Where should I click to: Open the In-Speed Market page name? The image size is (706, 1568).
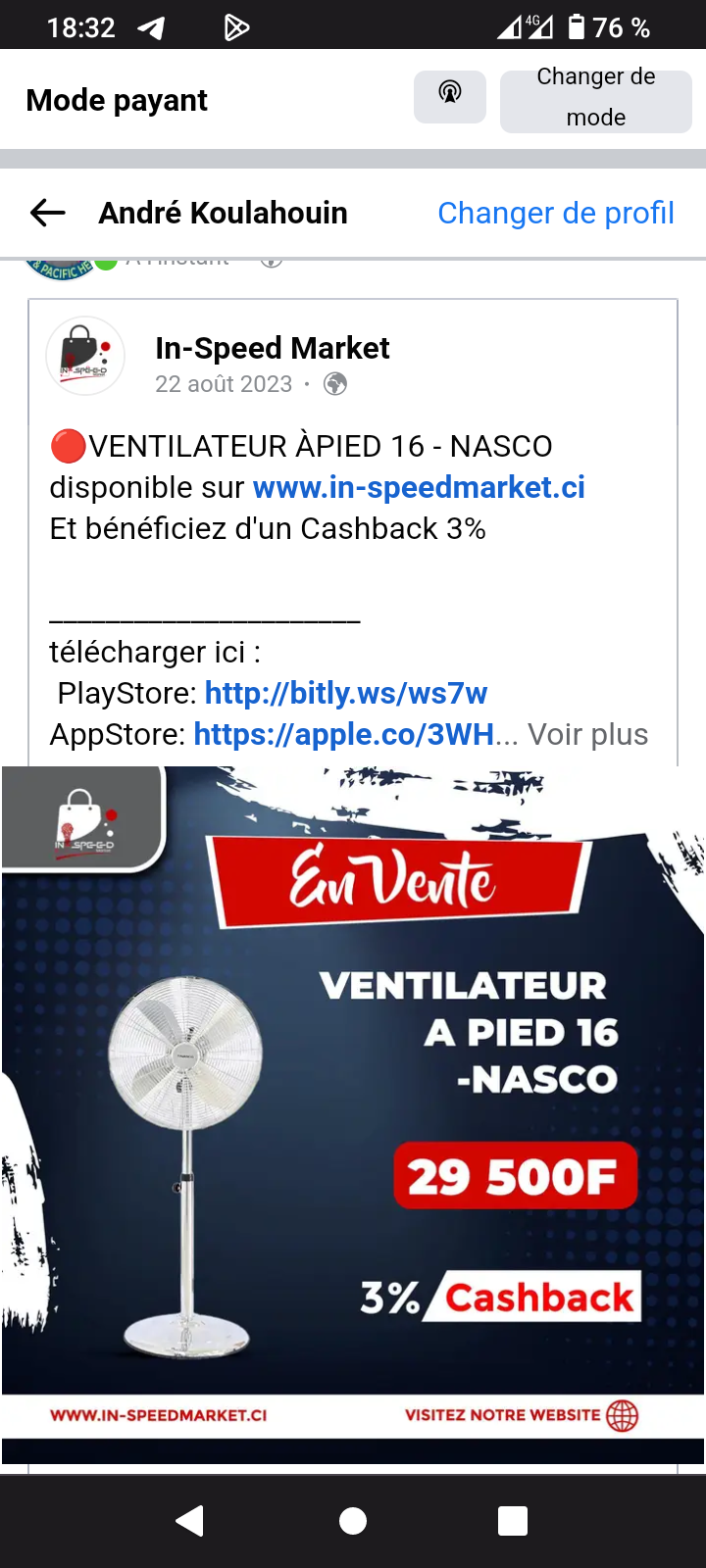(272, 348)
